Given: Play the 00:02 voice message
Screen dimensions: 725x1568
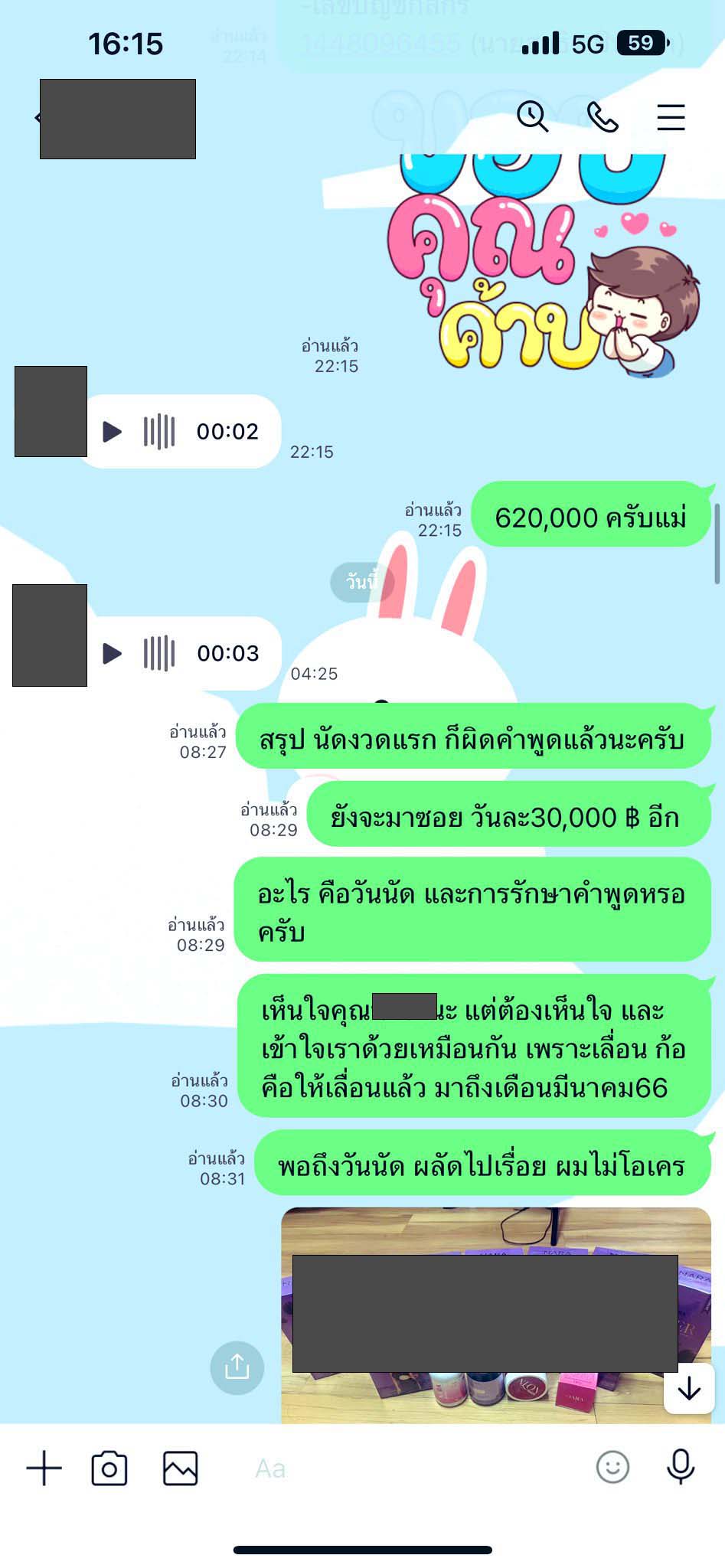Looking at the screenshot, I should pos(113,432).
